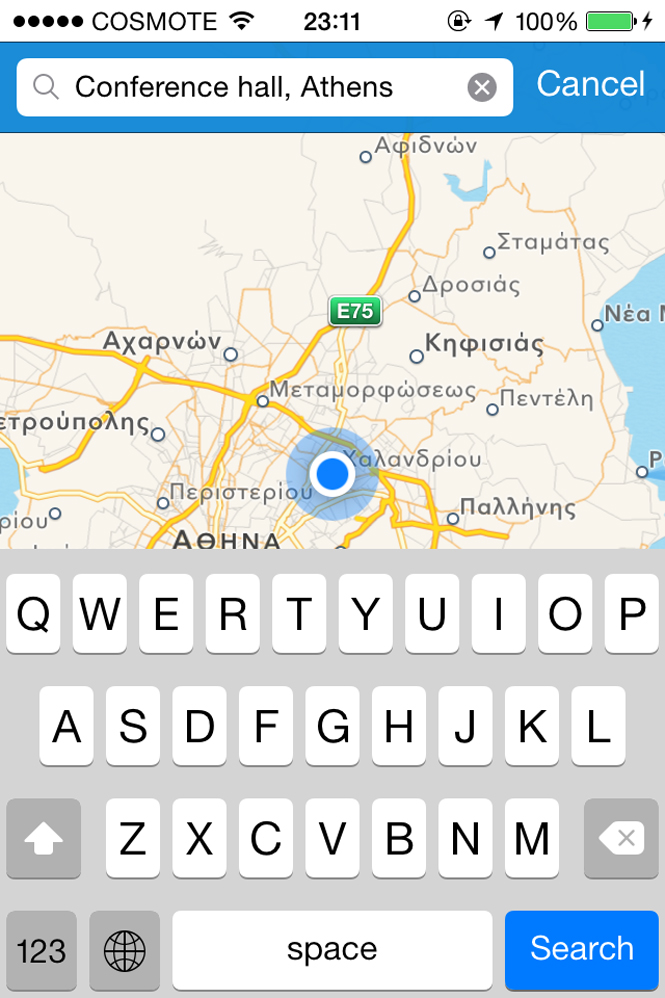The width and height of the screenshot is (665, 998).
Task: Tap the shift key
Action: [43, 839]
